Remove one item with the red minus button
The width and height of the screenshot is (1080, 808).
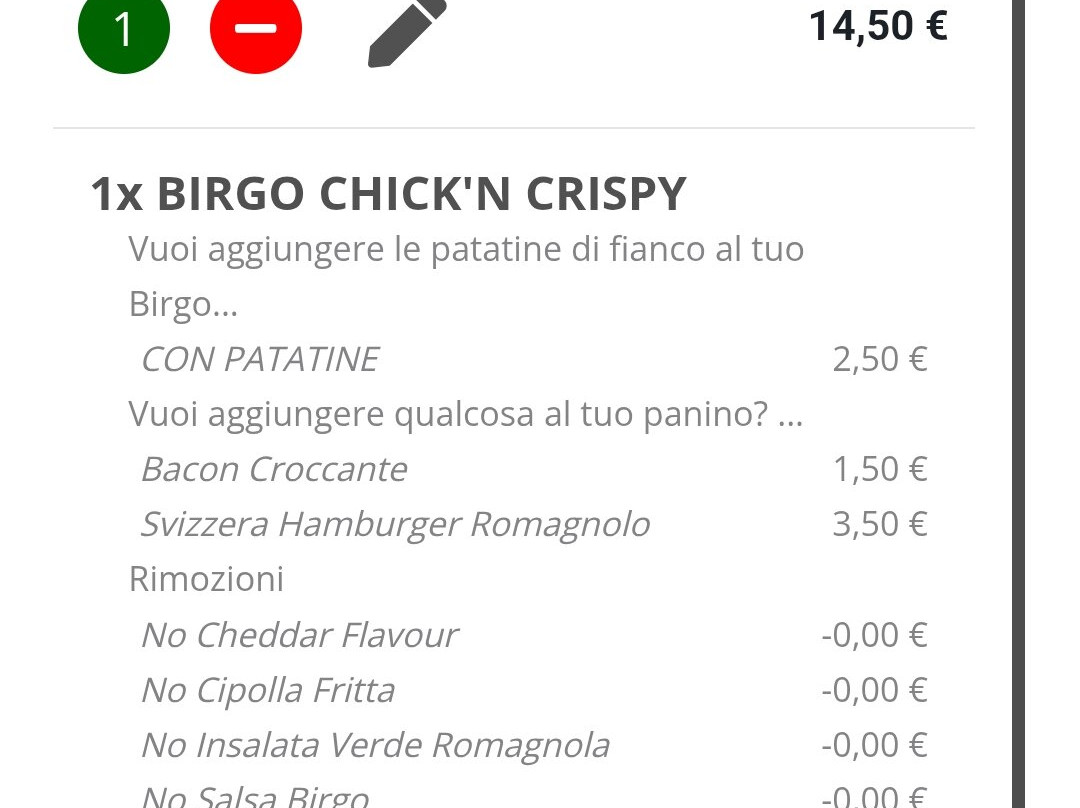[255, 29]
